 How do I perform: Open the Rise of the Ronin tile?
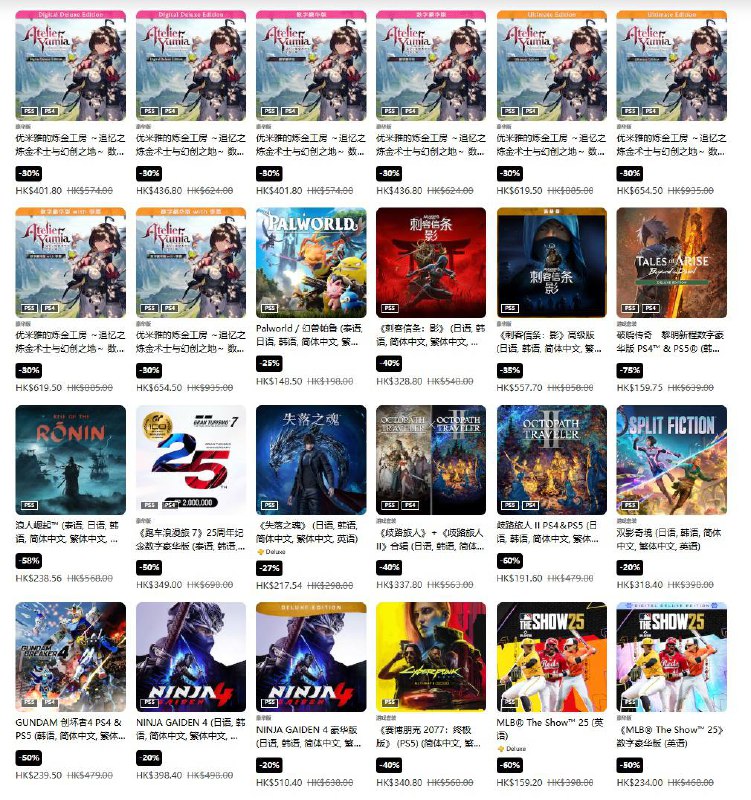coord(71,459)
